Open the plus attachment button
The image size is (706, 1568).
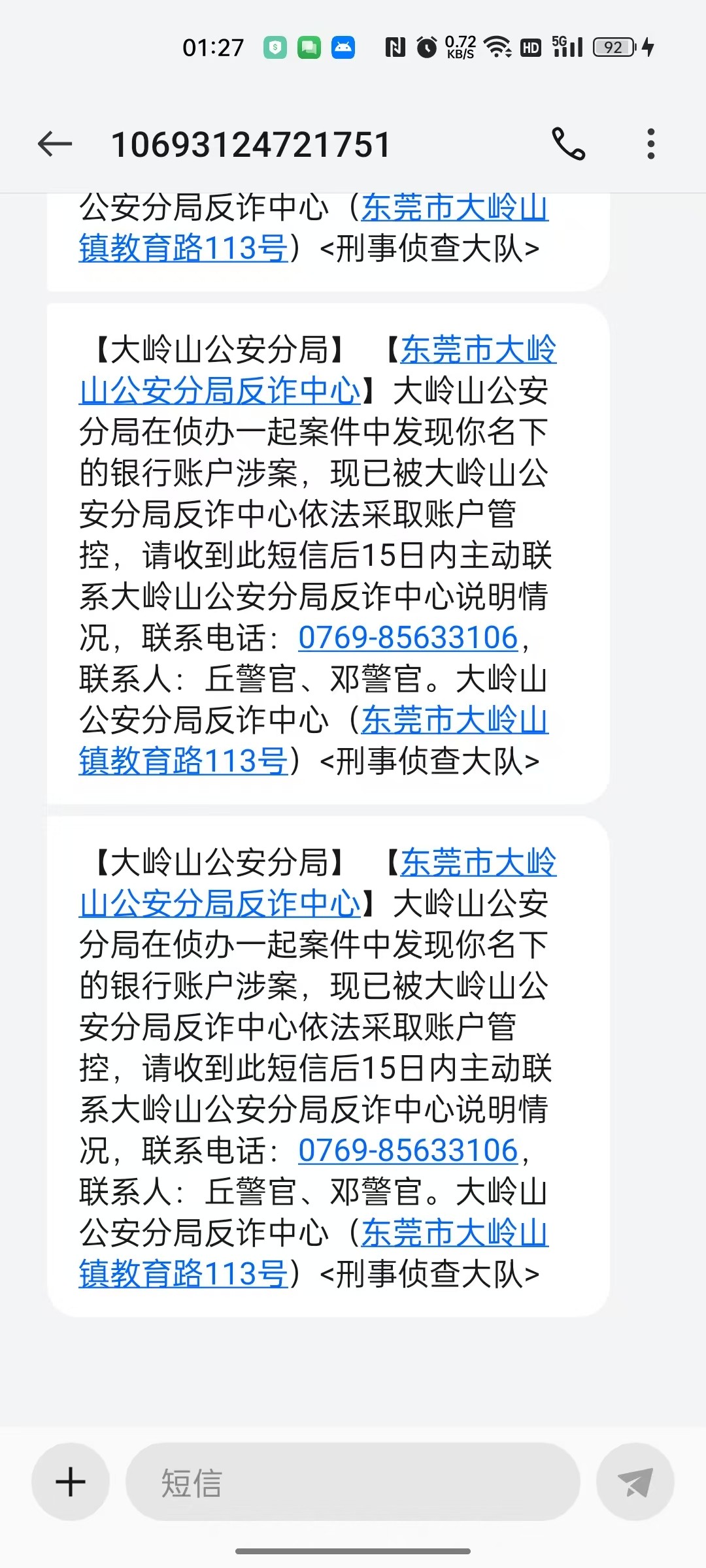click(71, 1482)
